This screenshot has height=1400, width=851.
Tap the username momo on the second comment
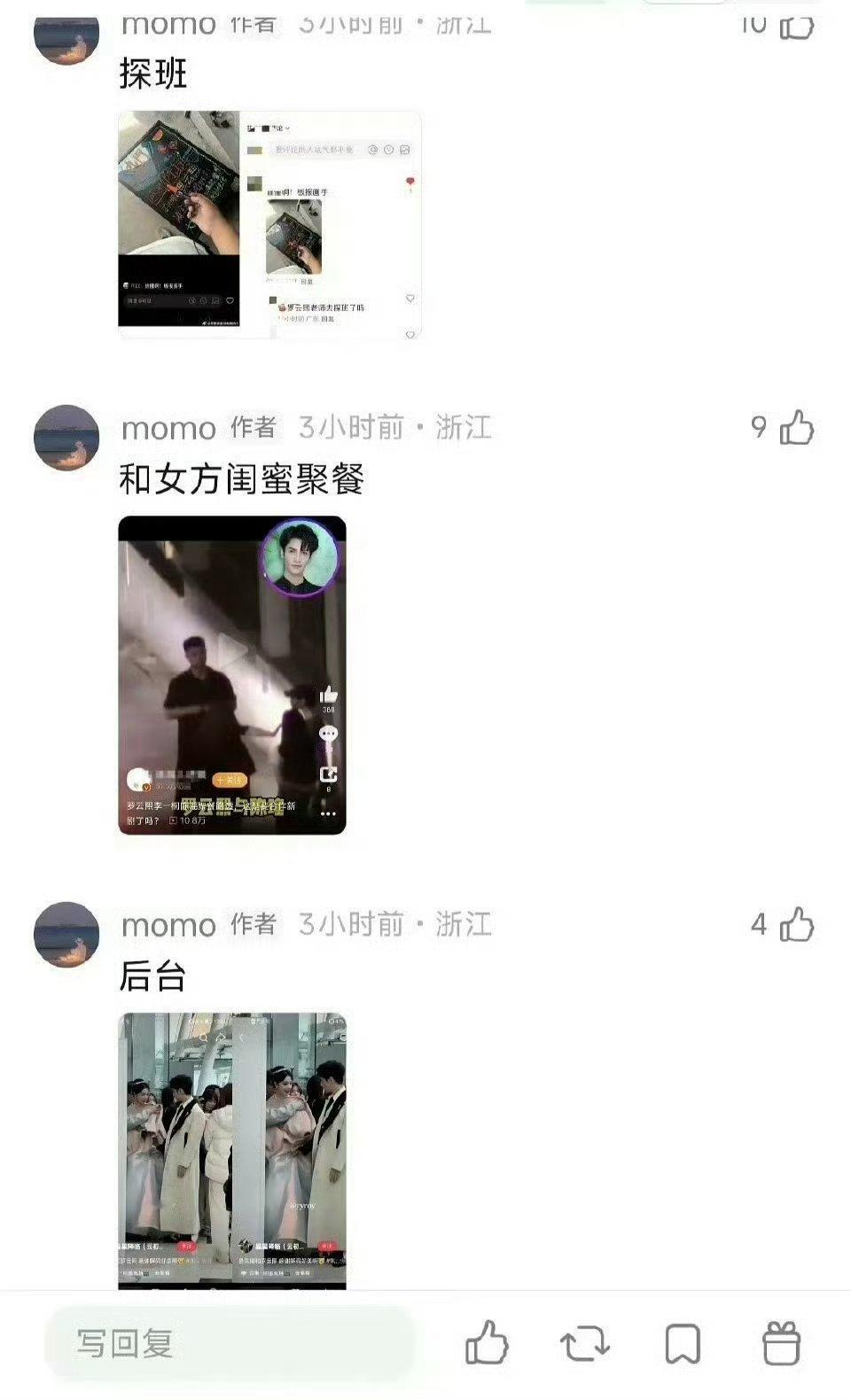168,429
